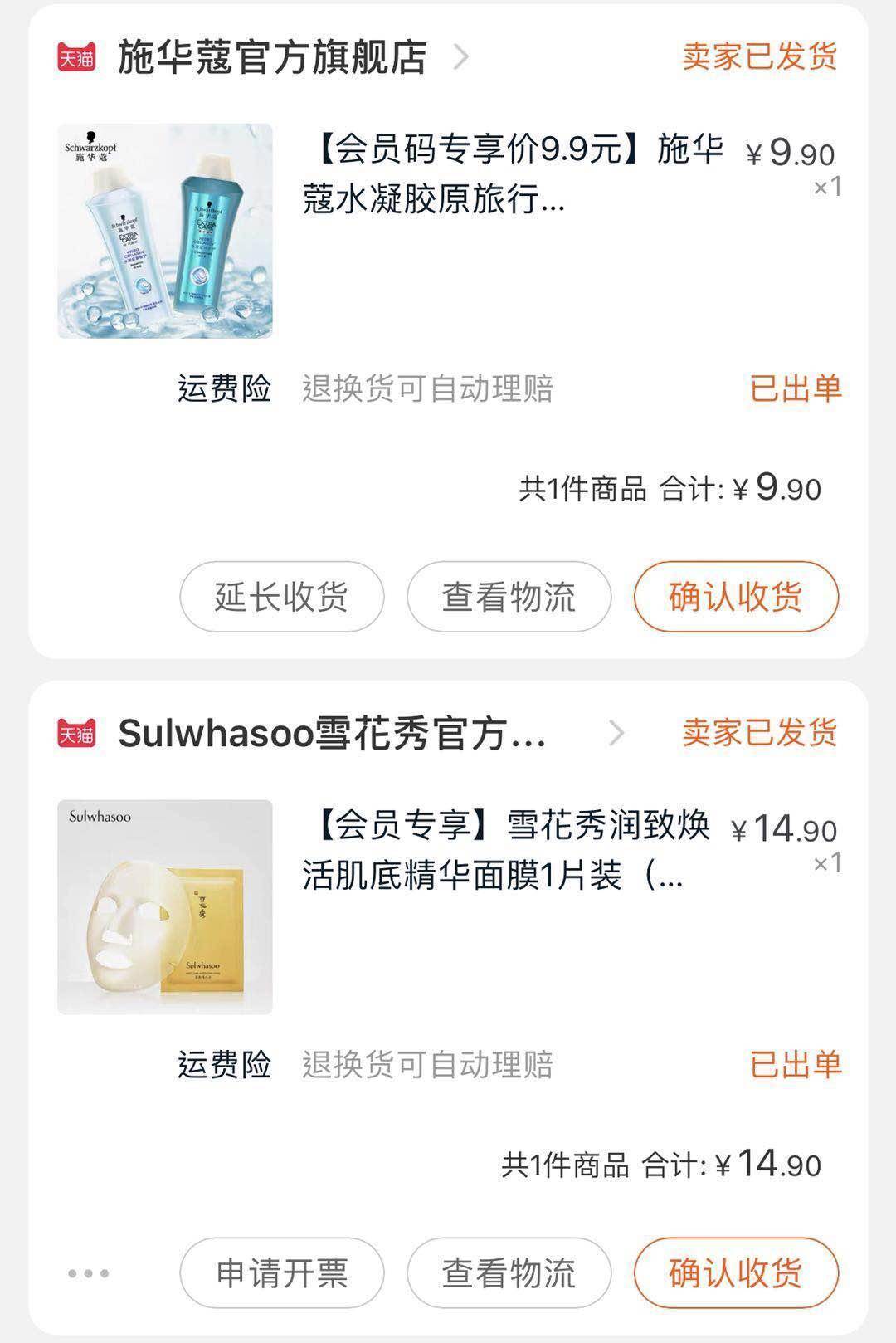Open the 施华蔻官方旗舰店 store page

(x=272, y=57)
